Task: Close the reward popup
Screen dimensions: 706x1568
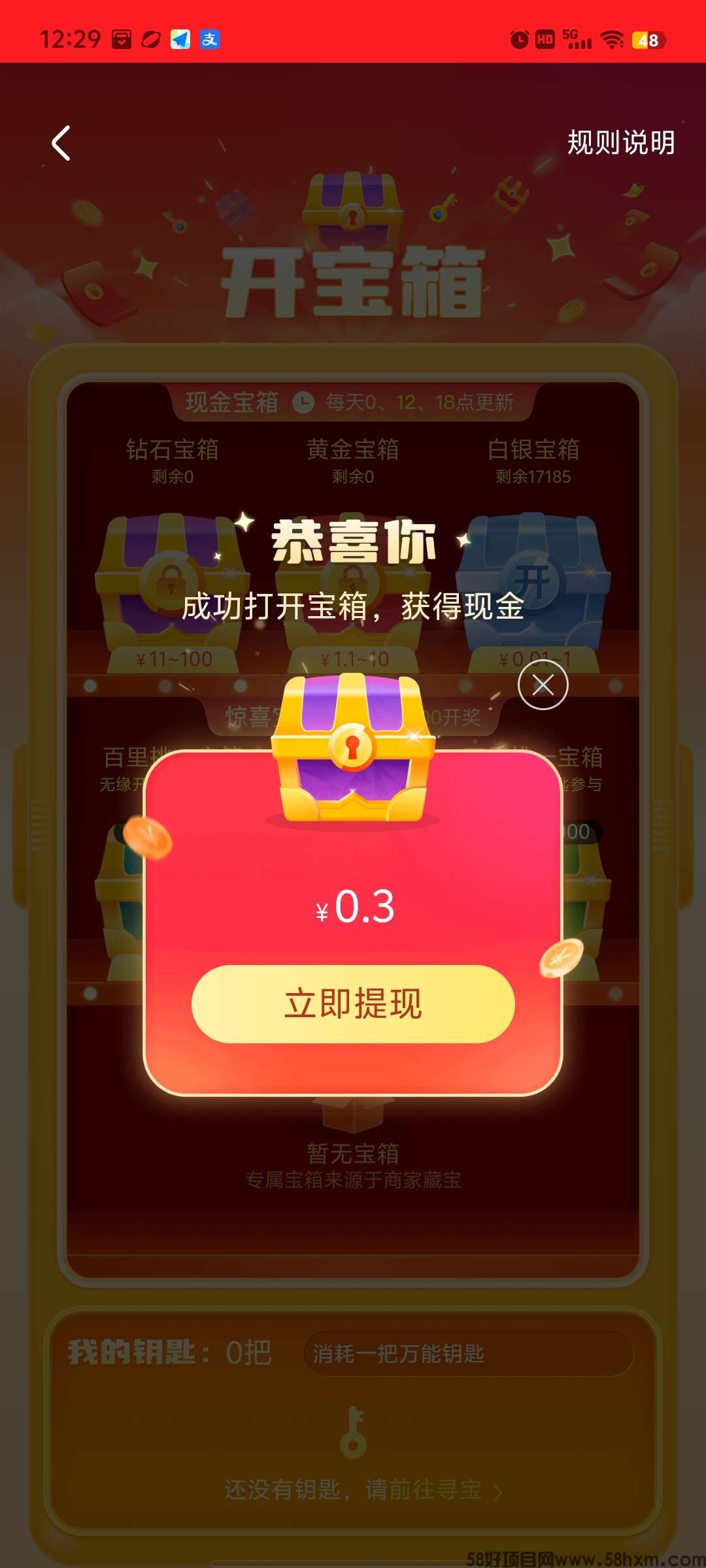Action: point(543,685)
